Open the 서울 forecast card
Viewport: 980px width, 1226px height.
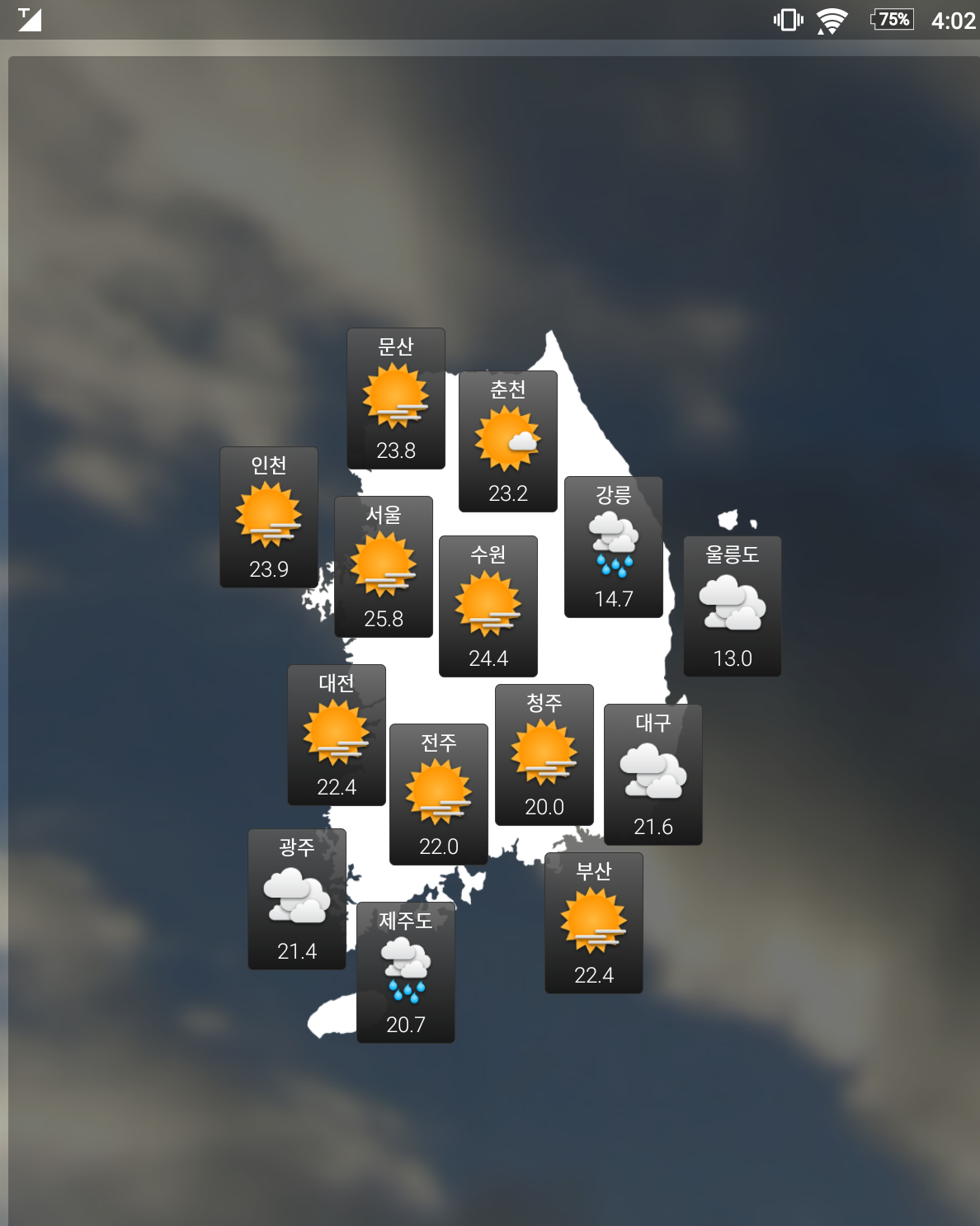click(x=384, y=567)
